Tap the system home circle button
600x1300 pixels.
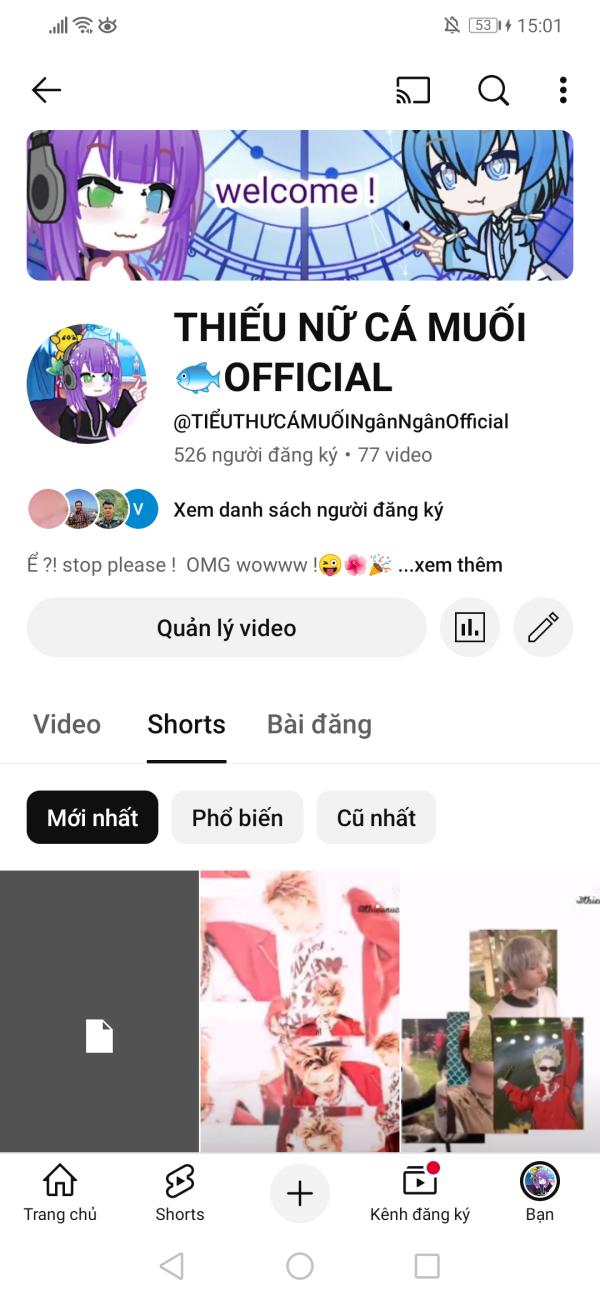click(300, 1266)
